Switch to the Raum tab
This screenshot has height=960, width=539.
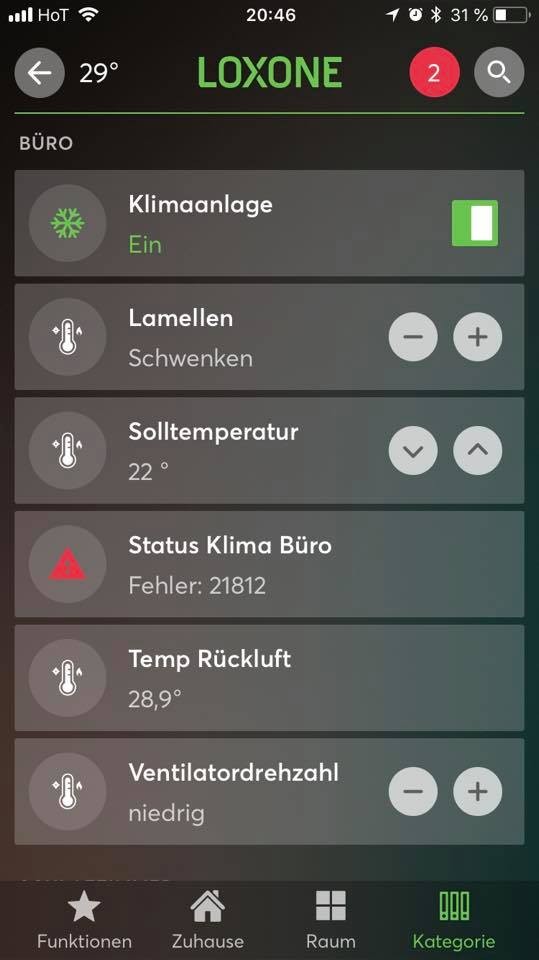click(331, 920)
